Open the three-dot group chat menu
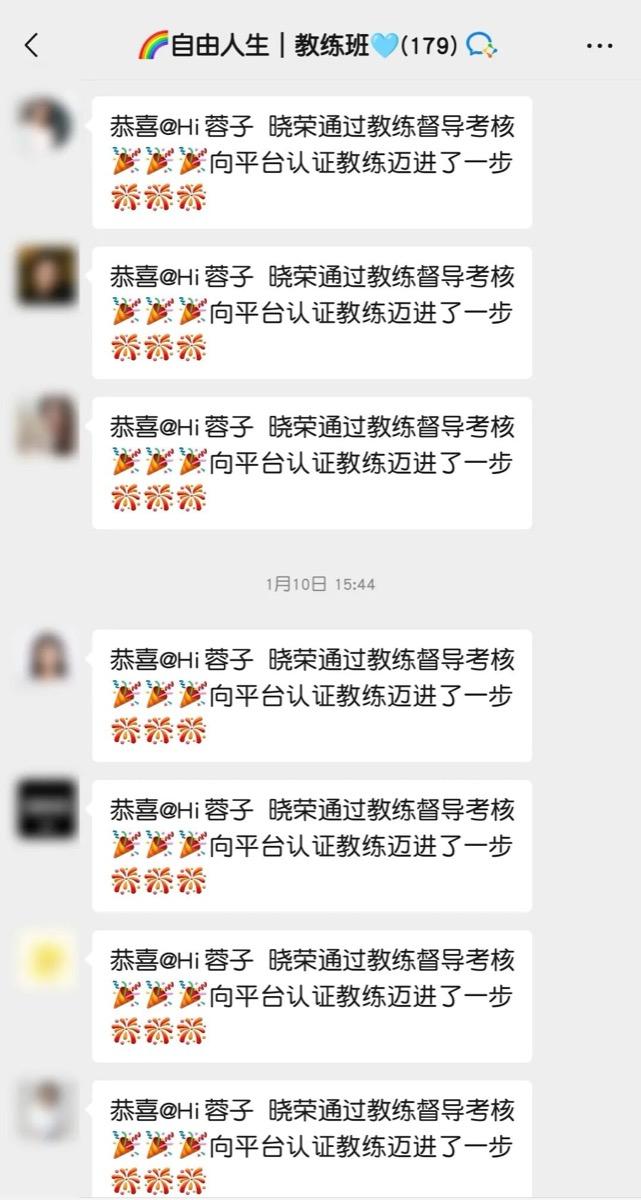This screenshot has height=1200, width=641. coord(599,46)
